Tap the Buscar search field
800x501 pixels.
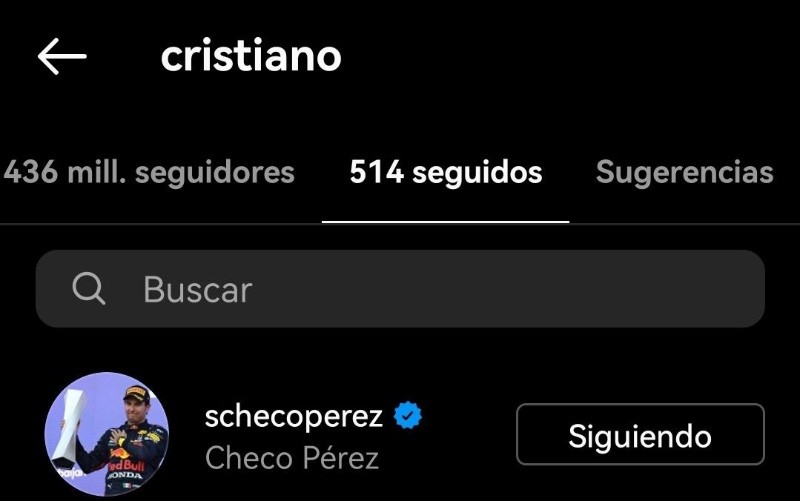point(400,289)
